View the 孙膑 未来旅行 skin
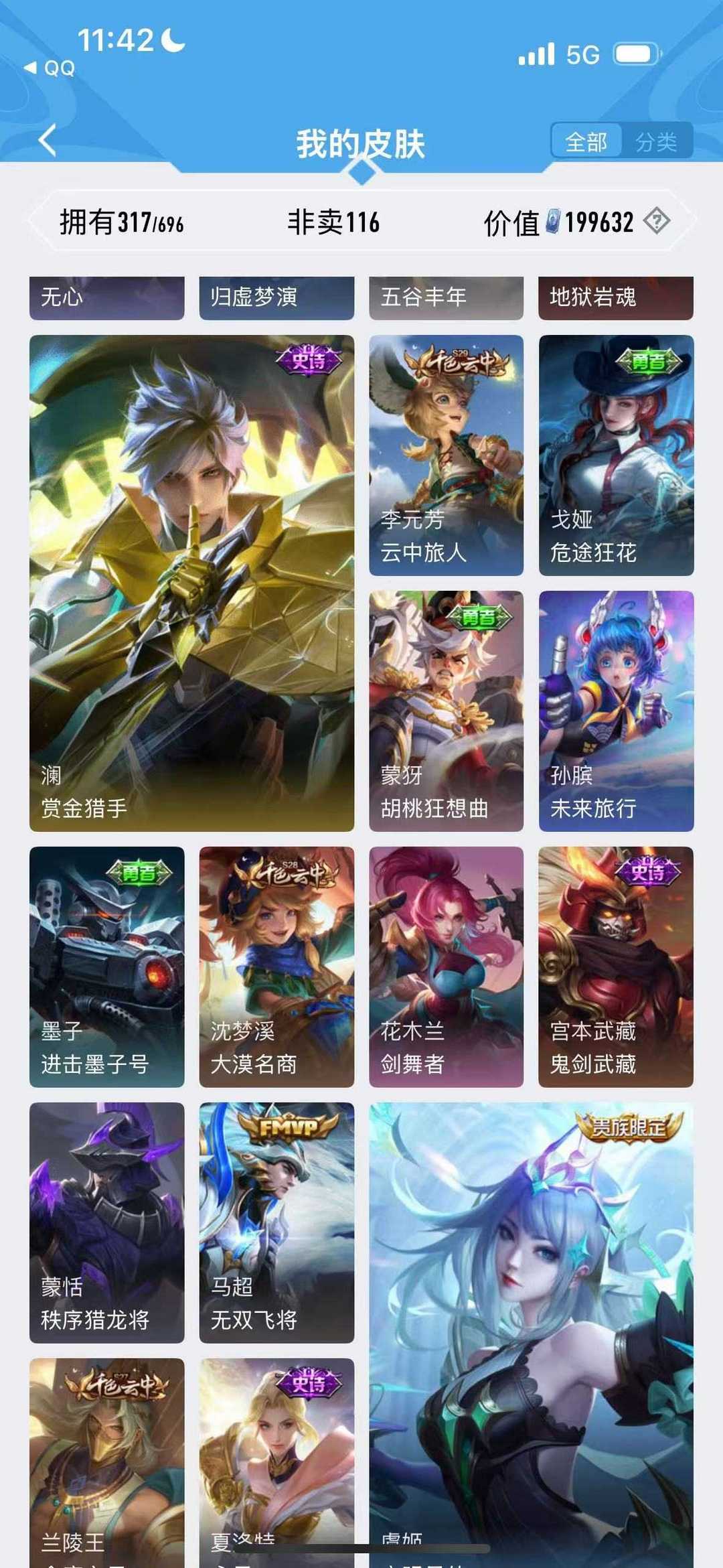 [616, 711]
